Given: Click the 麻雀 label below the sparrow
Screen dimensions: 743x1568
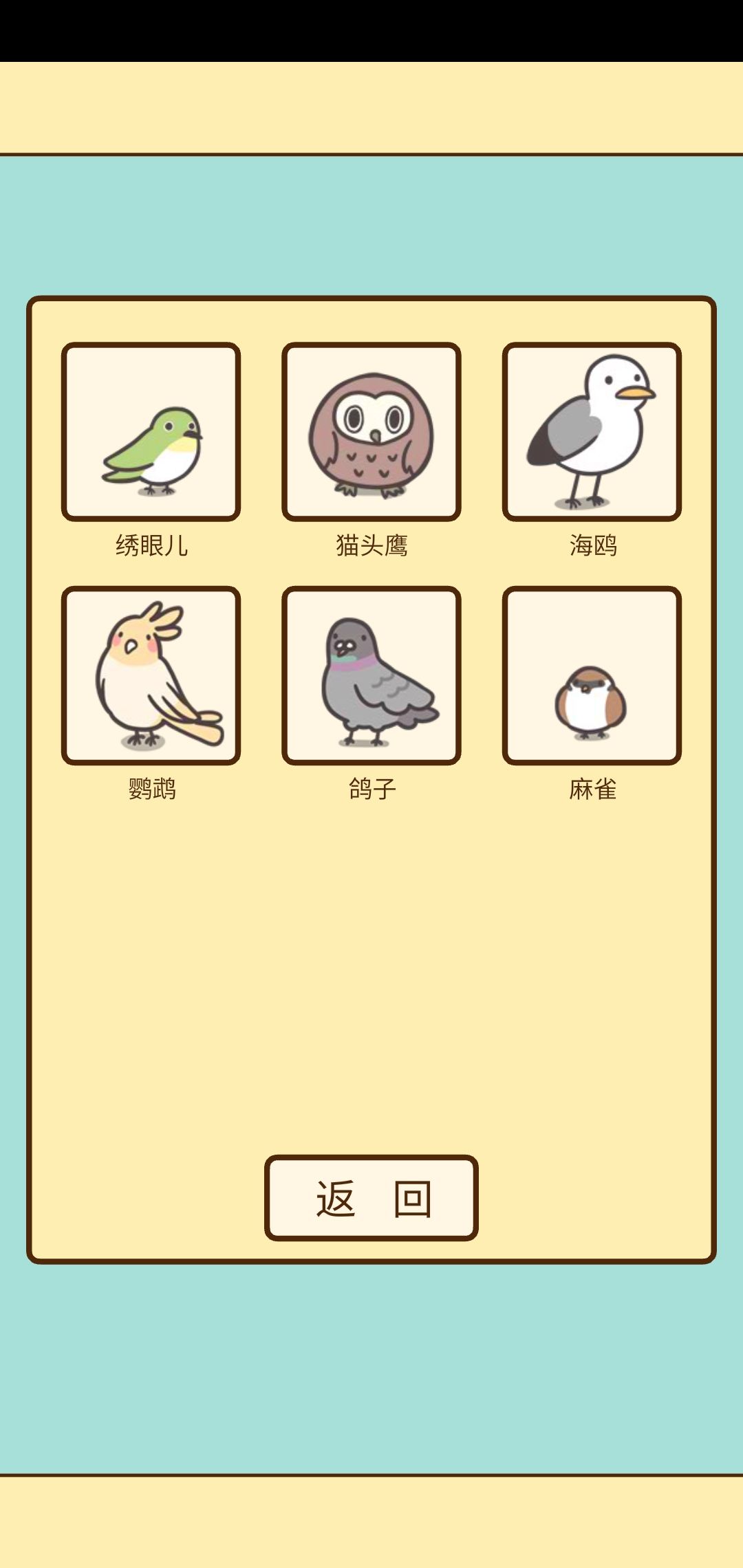Looking at the screenshot, I should 593,790.
